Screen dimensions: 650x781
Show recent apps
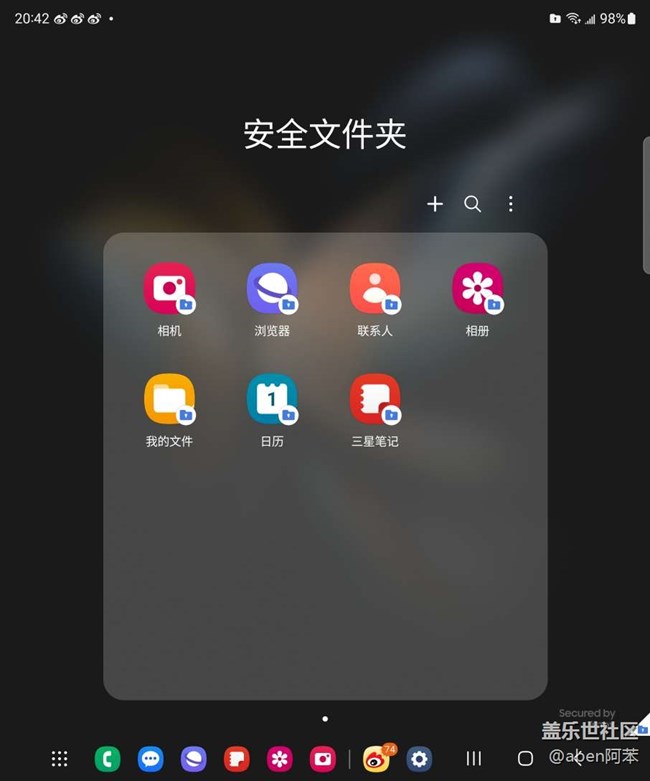click(475, 759)
